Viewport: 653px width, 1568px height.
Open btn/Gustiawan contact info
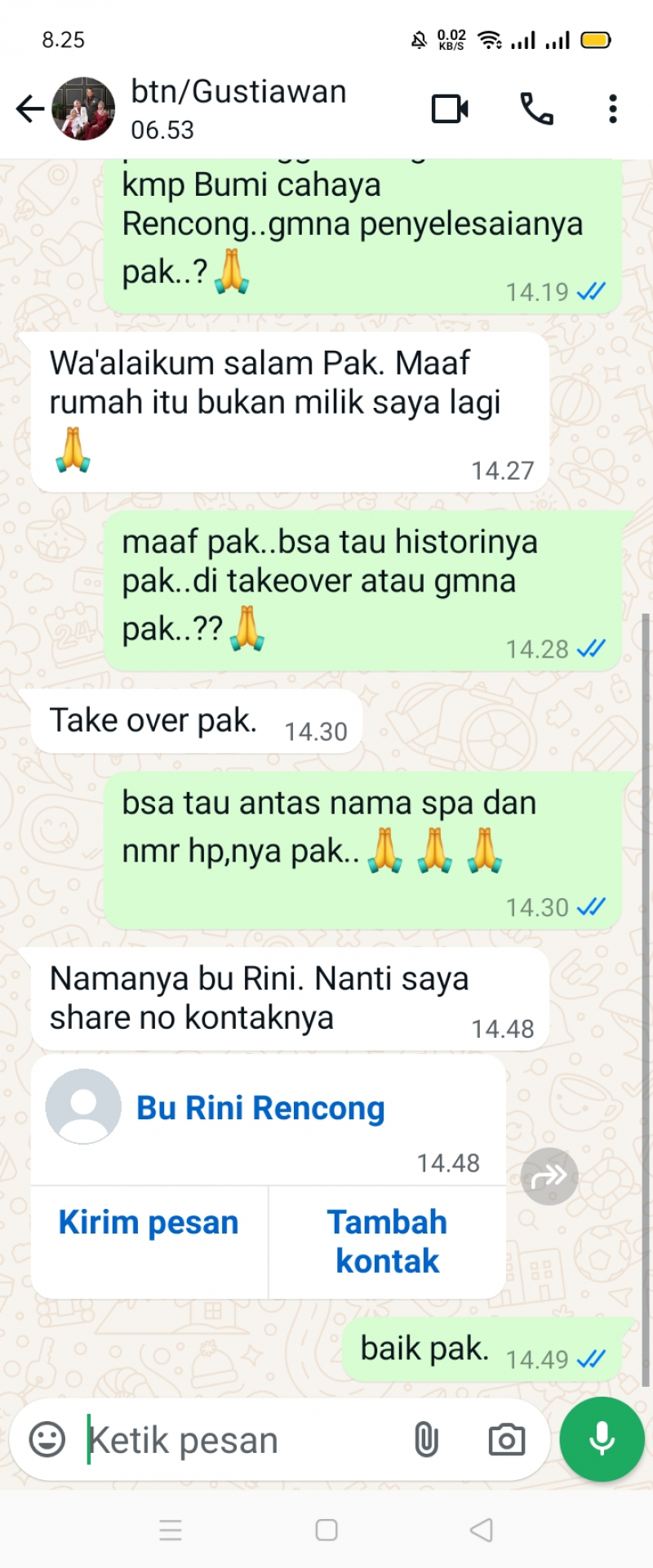click(x=238, y=108)
